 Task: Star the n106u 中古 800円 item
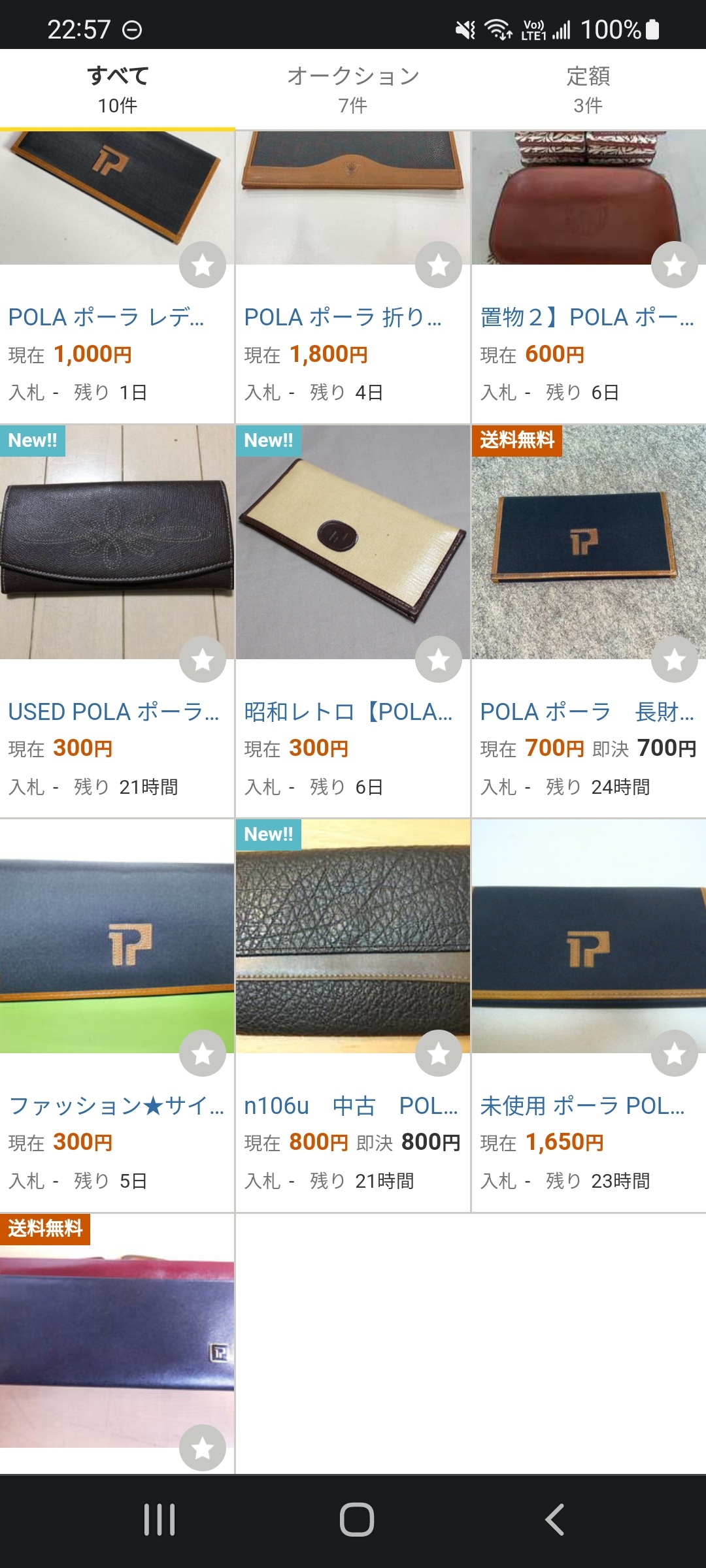coord(439,1053)
